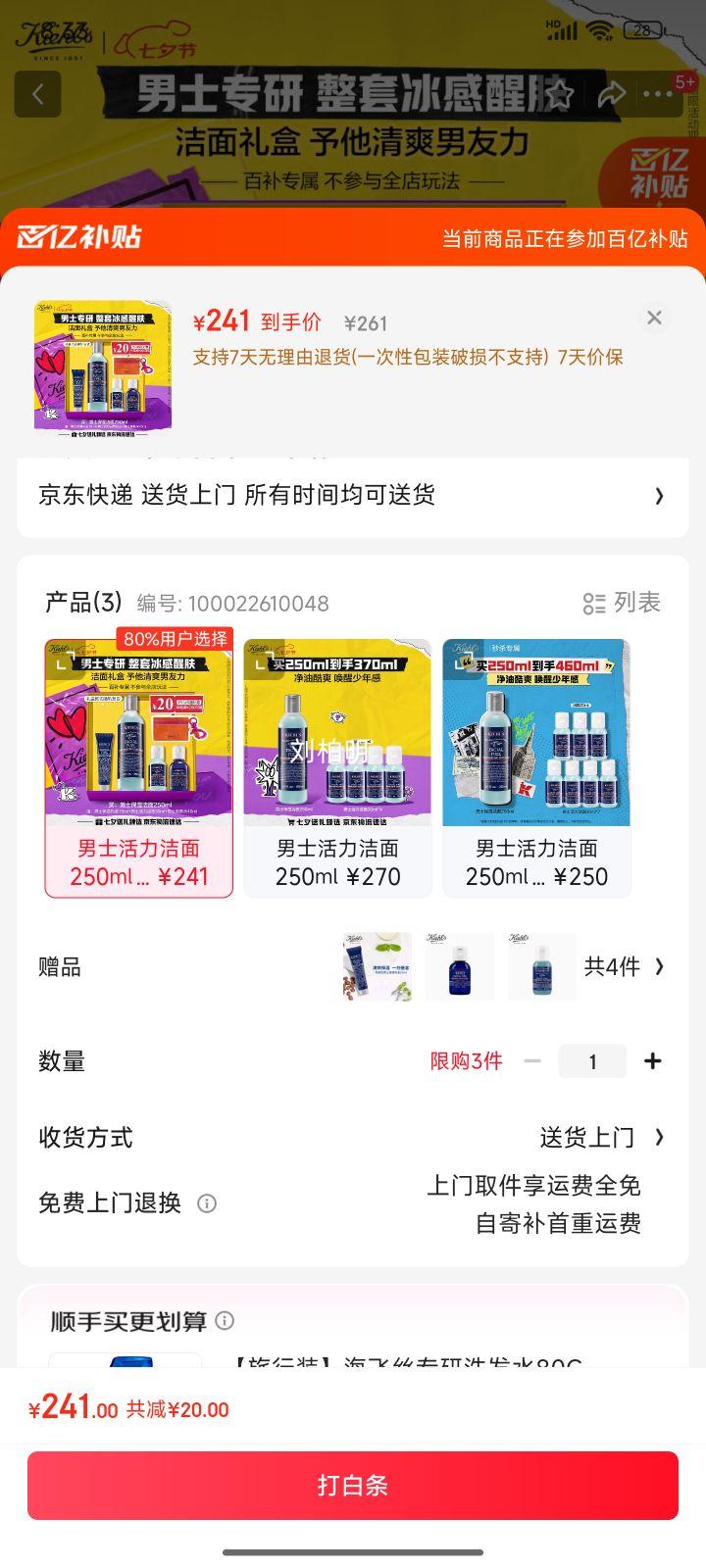The height and width of the screenshot is (1568, 706).
Task: Increase quantity with the plus stepper
Action: pyautogui.click(x=654, y=1060)
